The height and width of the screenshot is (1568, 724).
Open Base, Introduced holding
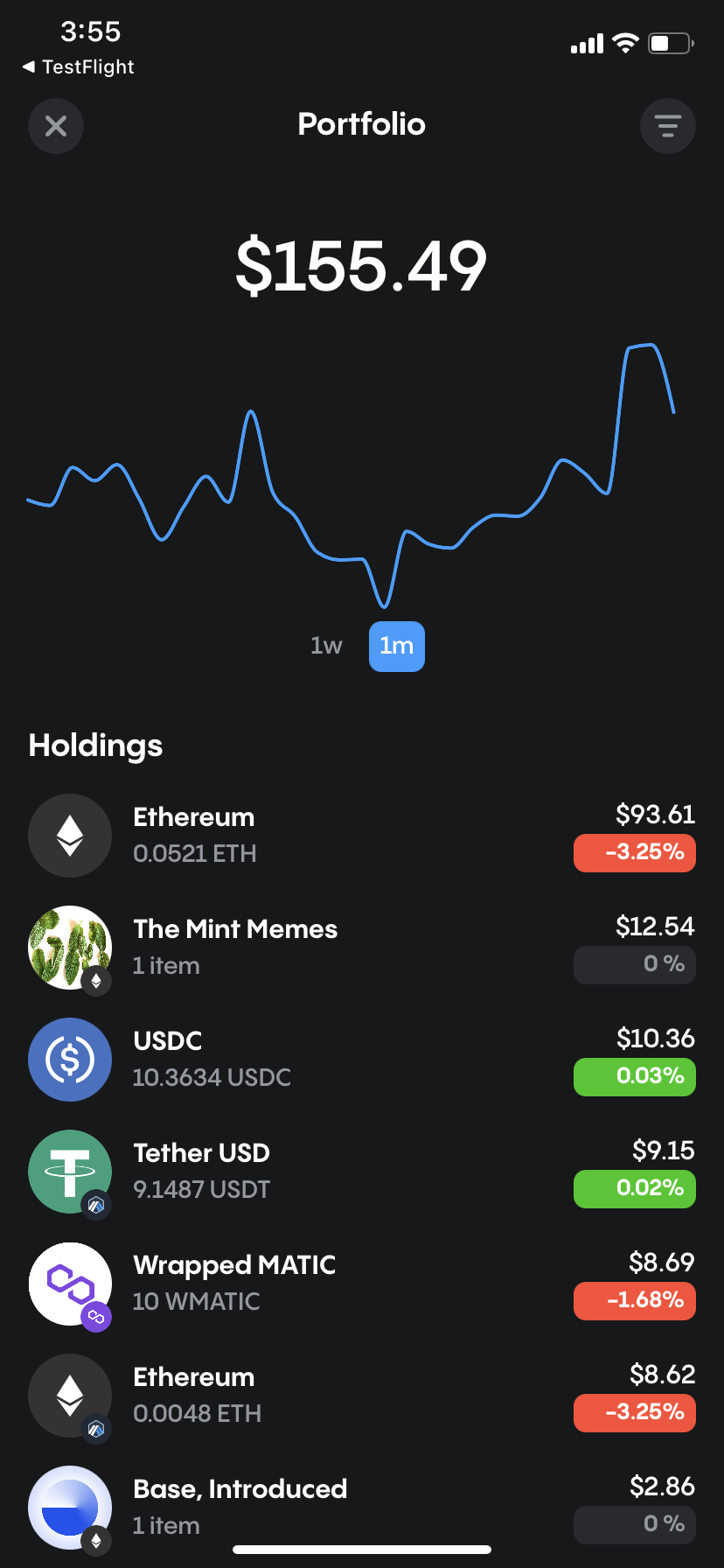362,1508
